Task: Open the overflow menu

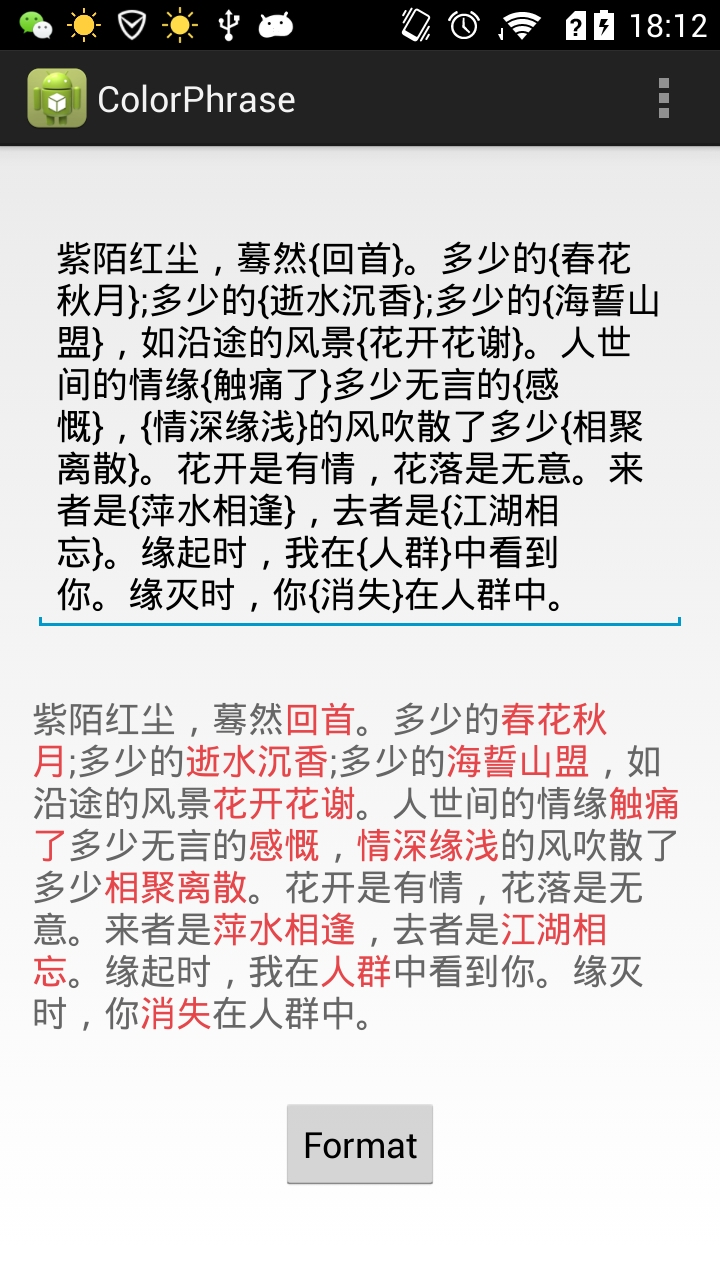Action: coord(663,99)
